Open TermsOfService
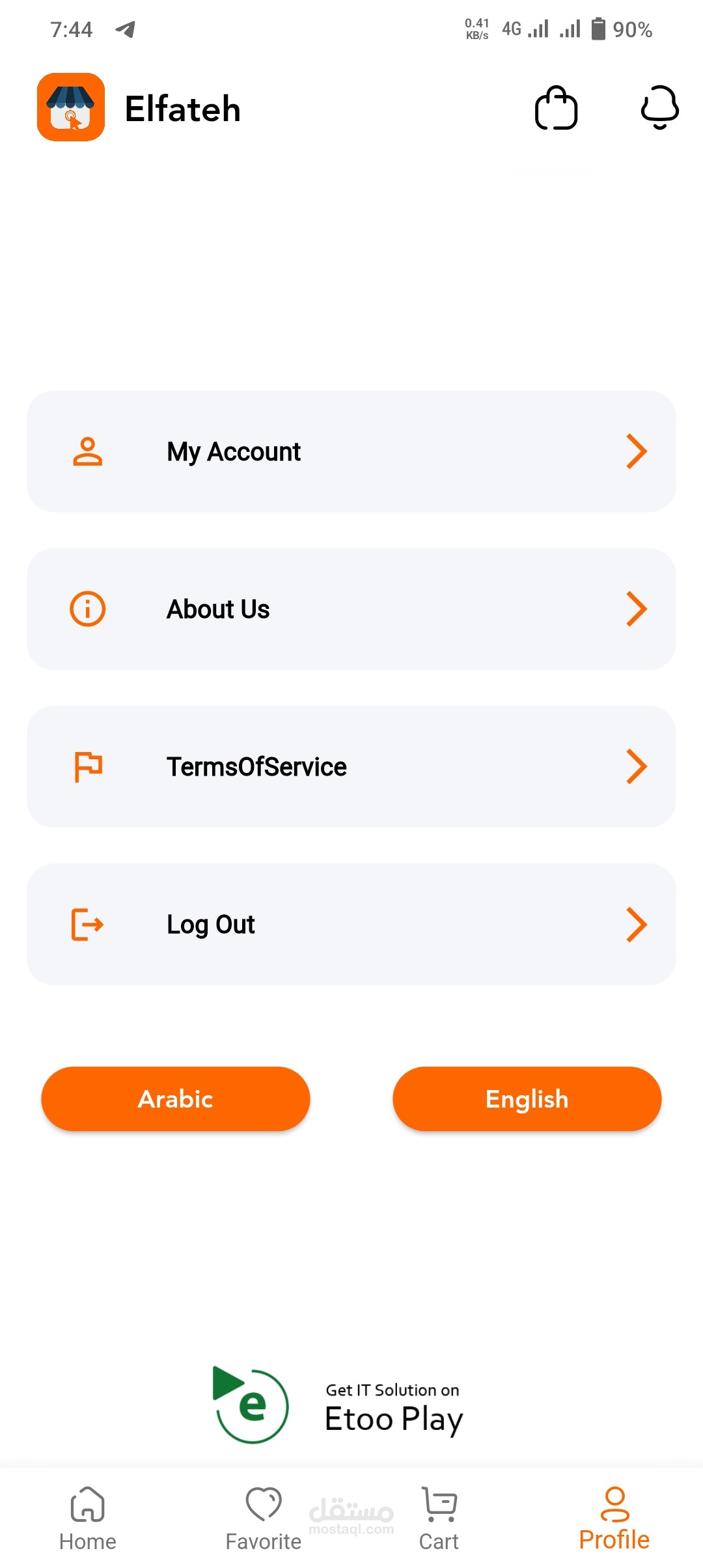Screen dimensions: 703x1568 point(351,766)
